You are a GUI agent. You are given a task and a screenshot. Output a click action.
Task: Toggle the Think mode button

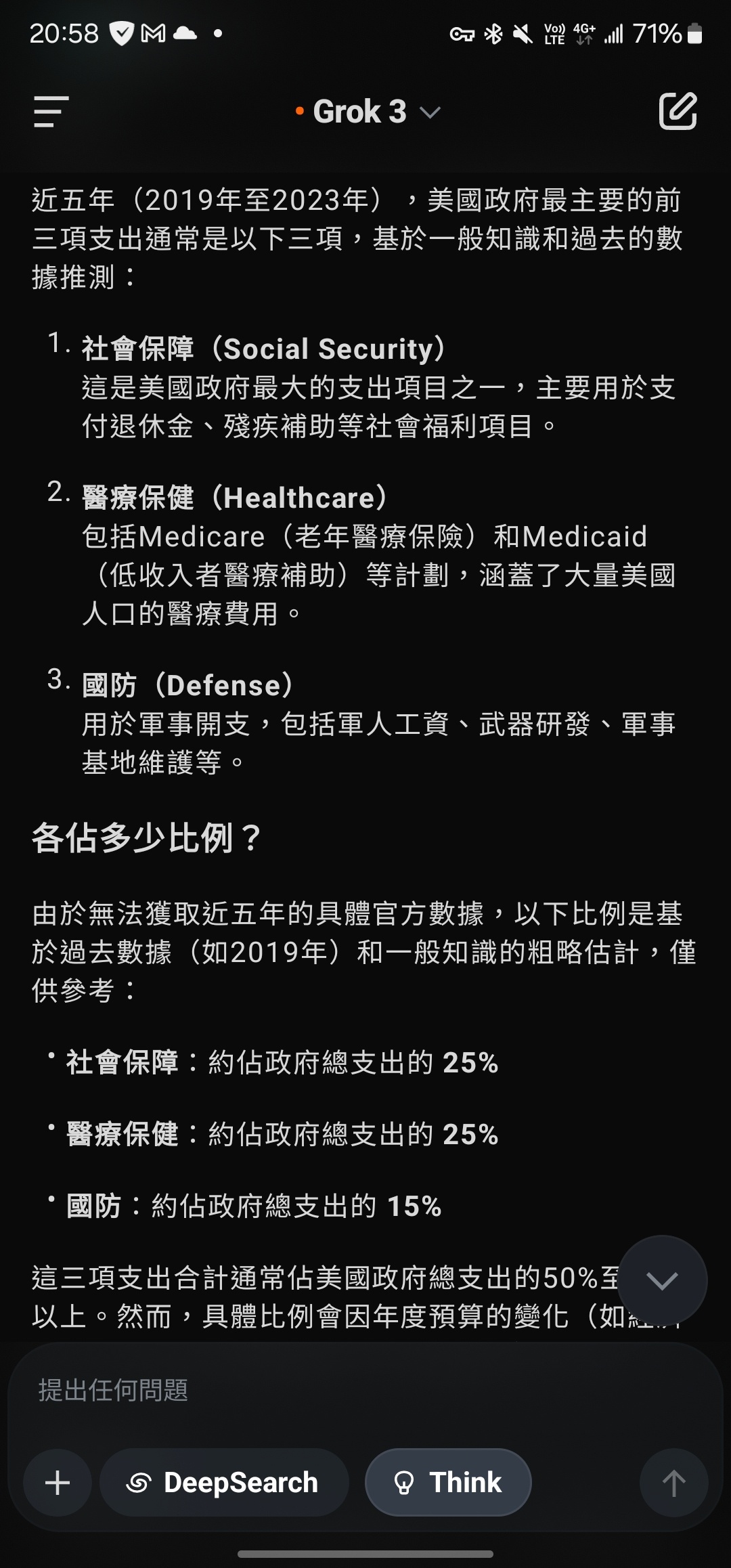tap(448, 1483)
